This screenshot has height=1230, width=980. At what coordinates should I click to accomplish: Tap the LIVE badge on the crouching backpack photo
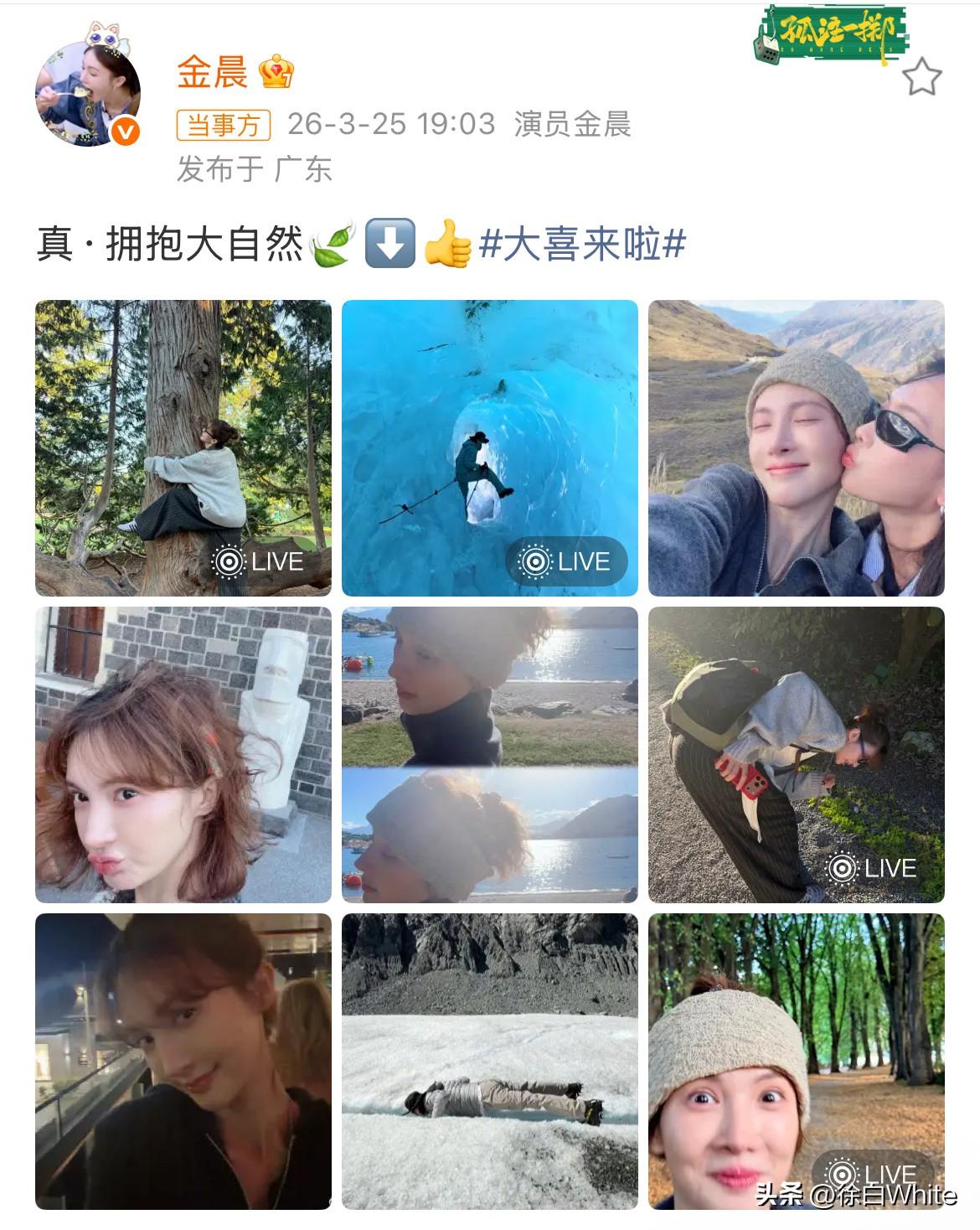872,869
